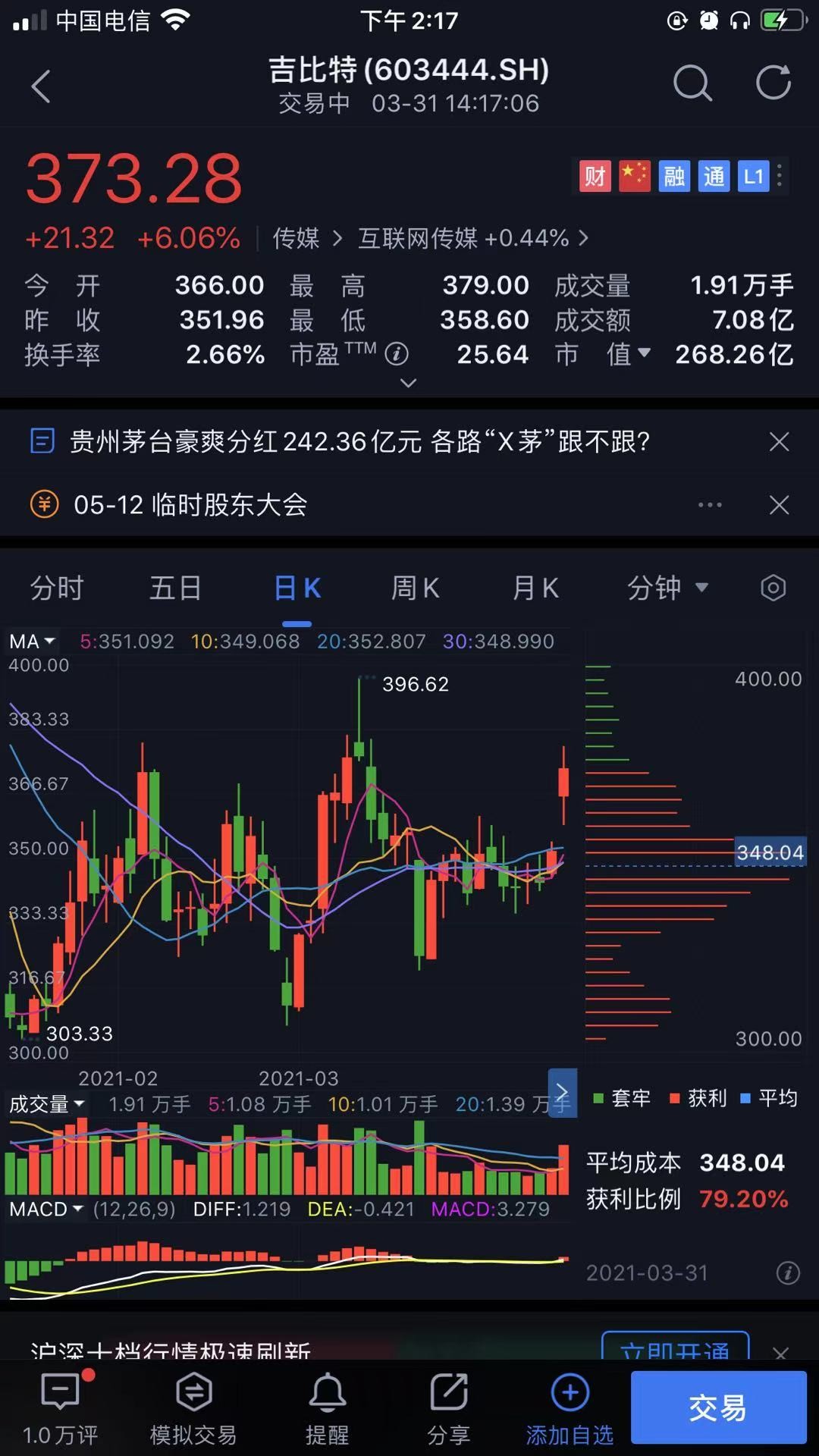The height and width of the screenshot is (1456, 819).
Task: Expand more quote details via the chevron
Action: click(x=408, y=383)
